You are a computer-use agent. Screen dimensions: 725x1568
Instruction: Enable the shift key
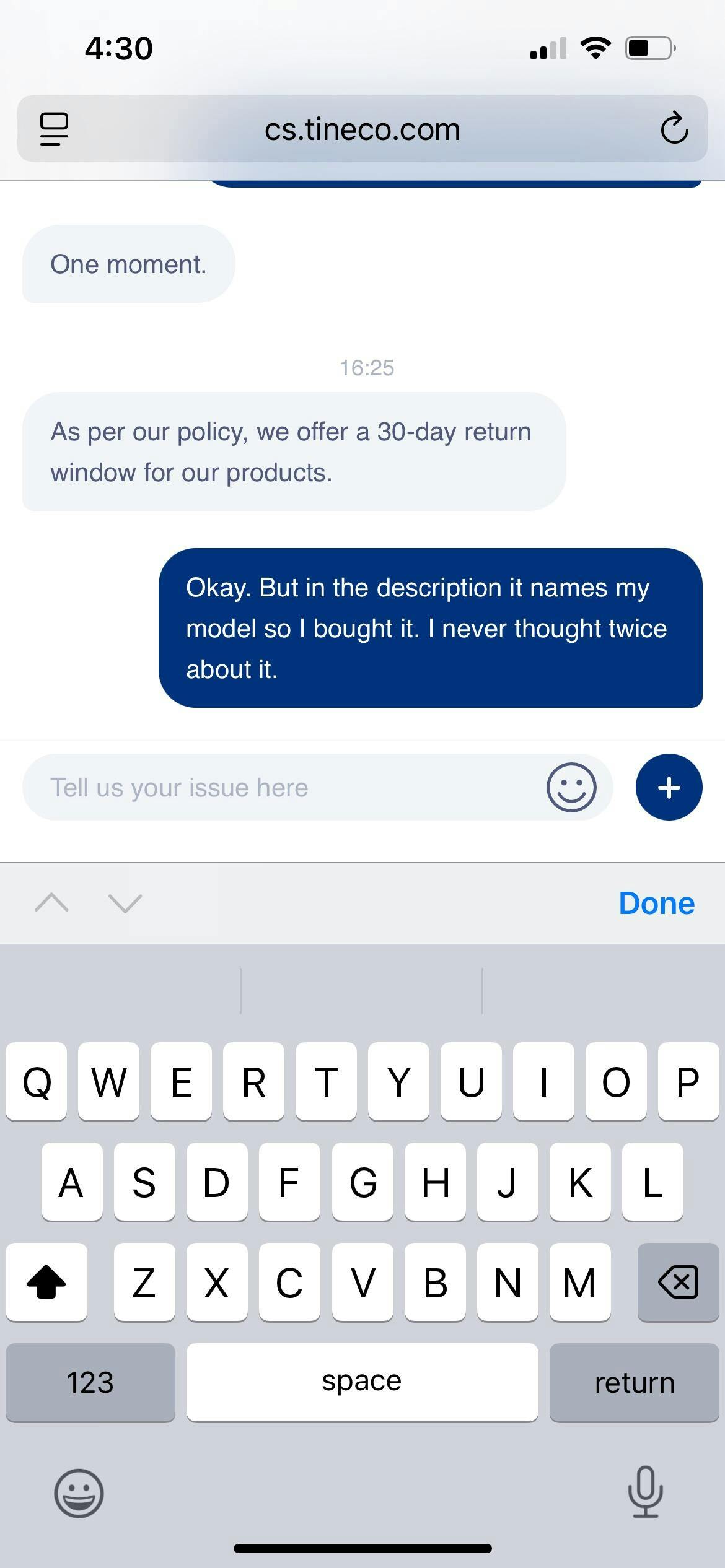(46, 1282)
